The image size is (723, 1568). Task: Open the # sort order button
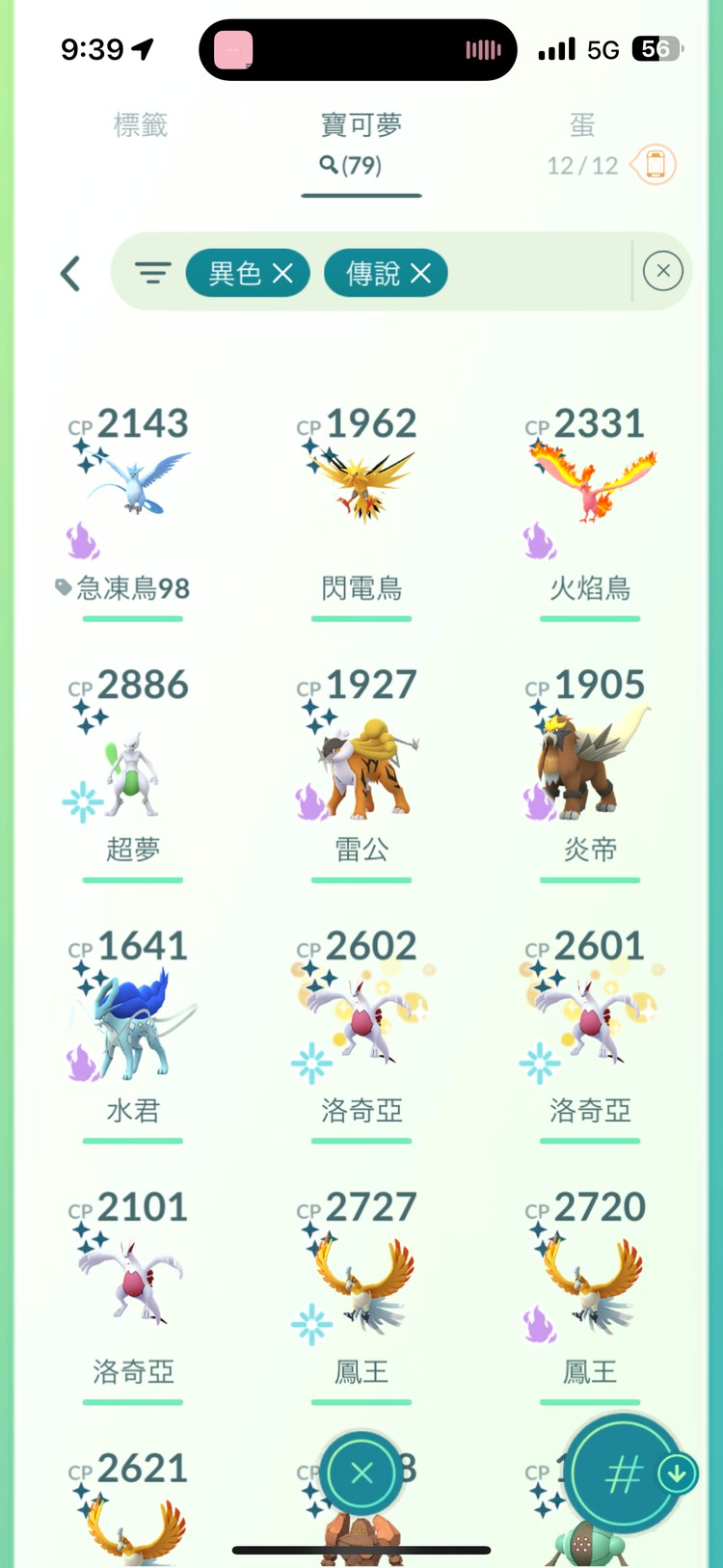[x=623, y=1474]
